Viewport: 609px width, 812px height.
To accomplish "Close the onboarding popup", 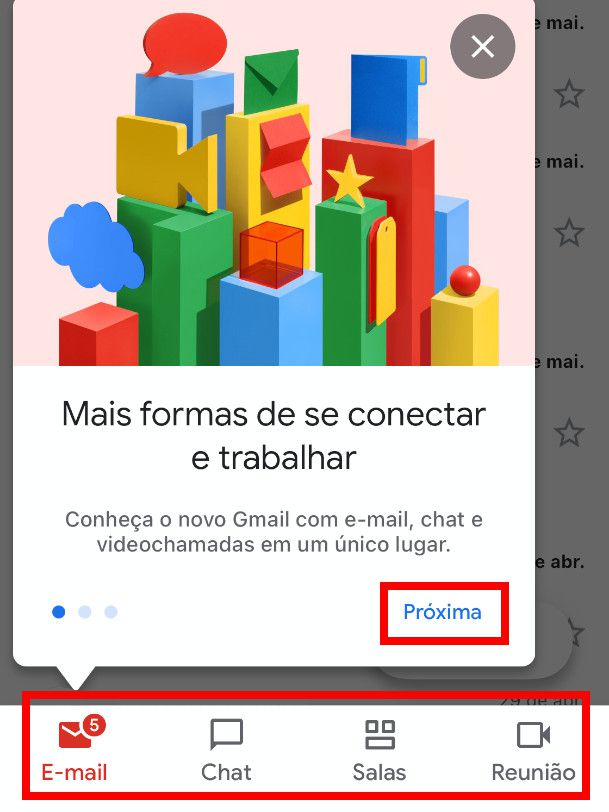I will point(483,46).
